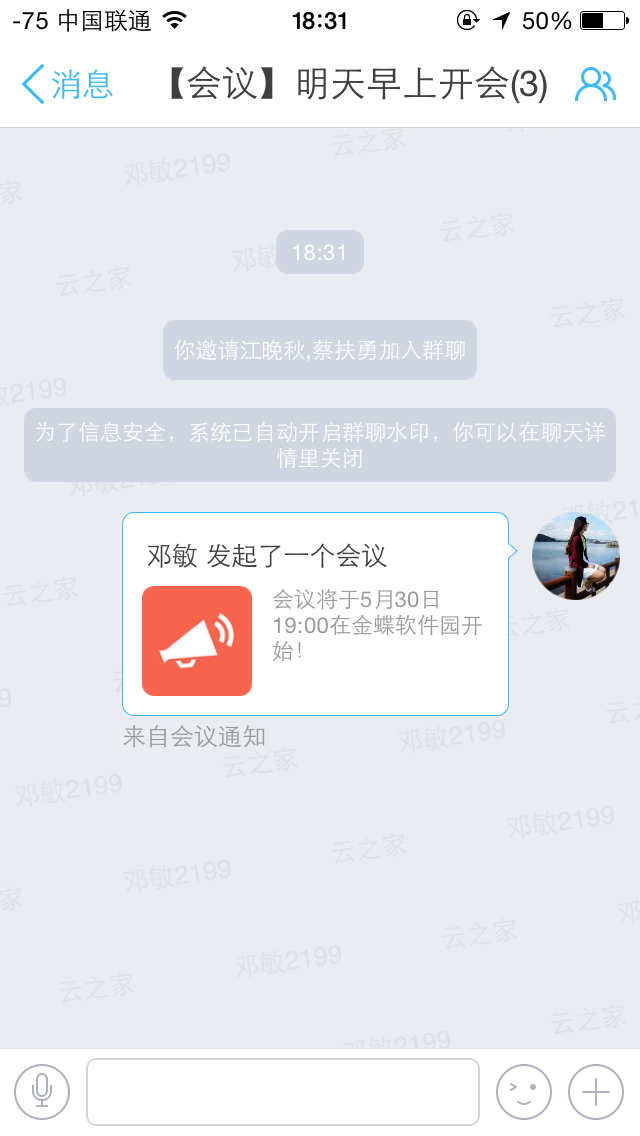Screen dimensions: 640x1136
Task: Open group members icon
Action: click(595, 85)
